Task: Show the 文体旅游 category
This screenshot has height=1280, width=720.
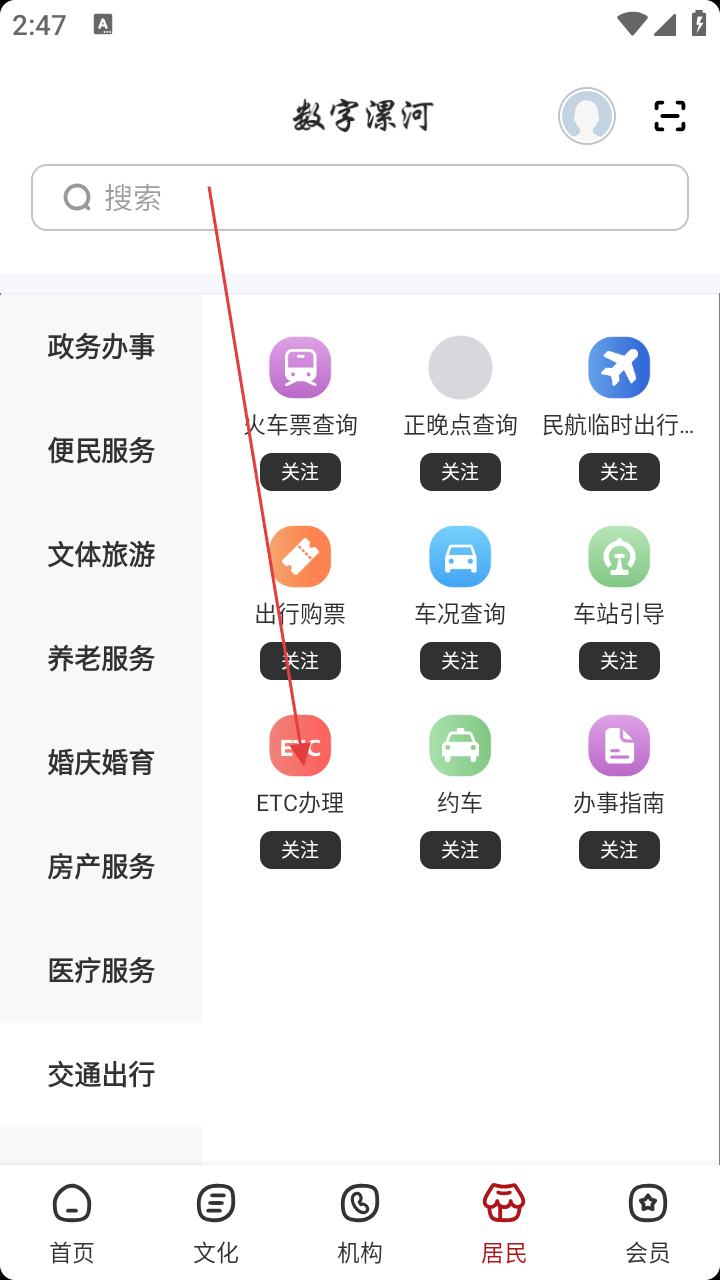Action: [x=101, y=555]
